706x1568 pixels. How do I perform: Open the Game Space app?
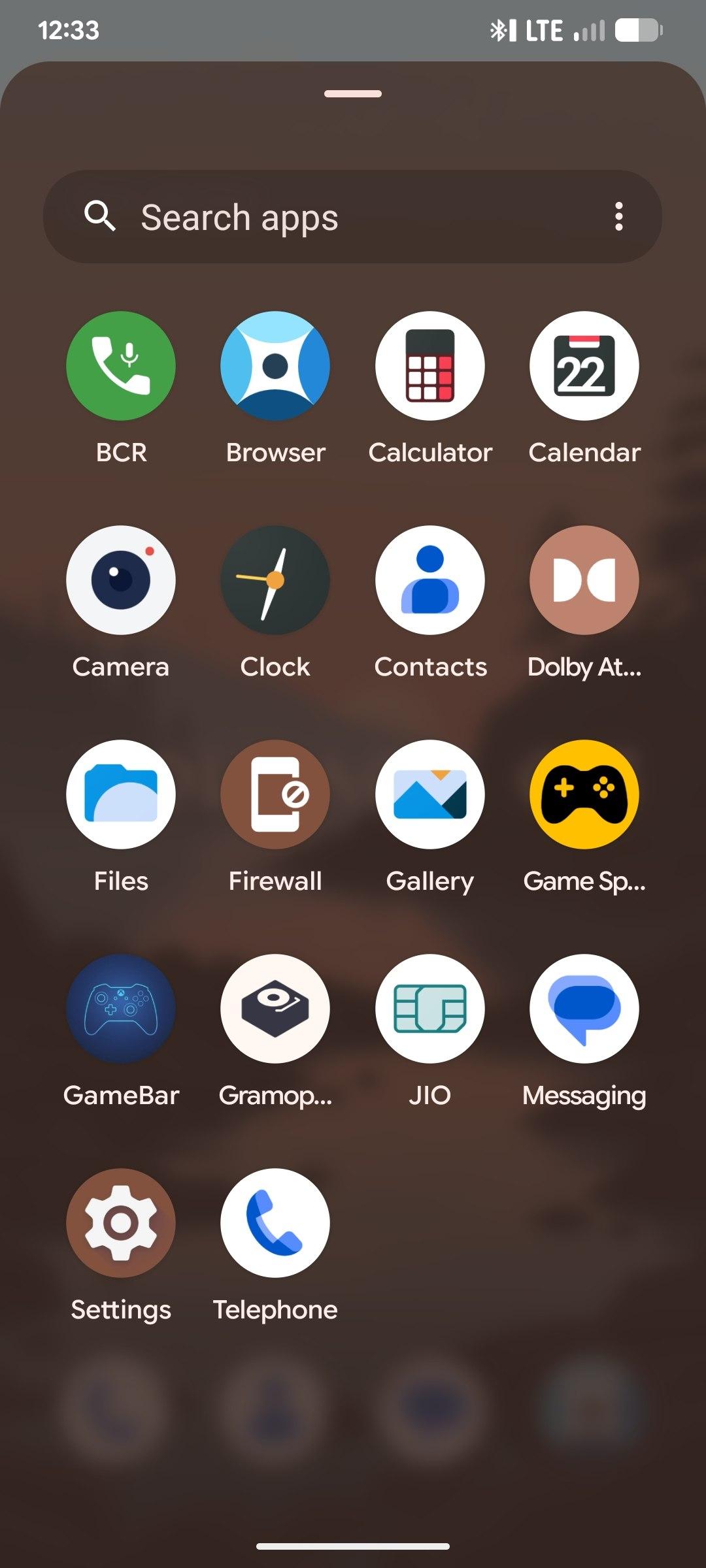(584, 794)
